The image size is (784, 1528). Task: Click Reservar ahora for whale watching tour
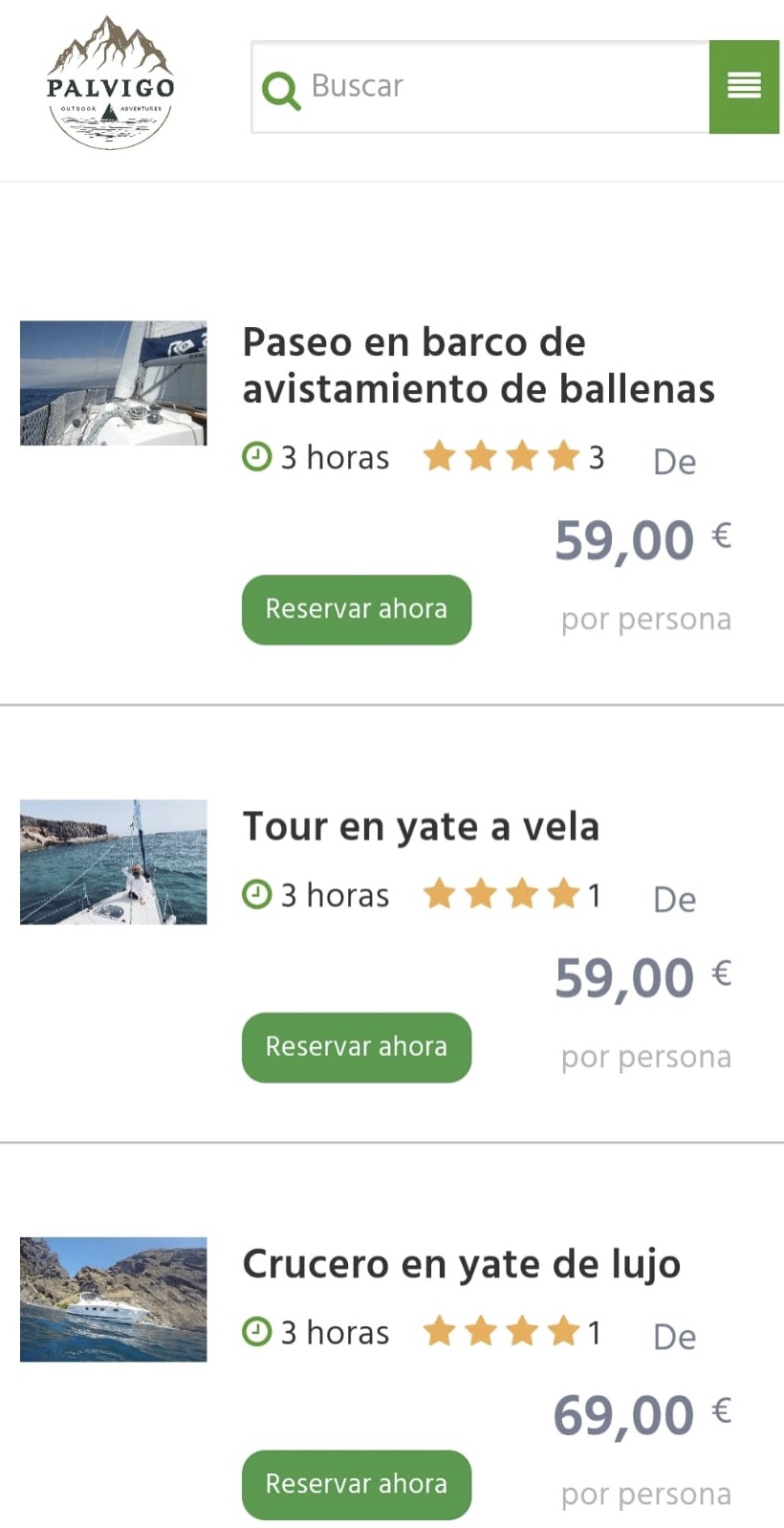click(356, 610)
